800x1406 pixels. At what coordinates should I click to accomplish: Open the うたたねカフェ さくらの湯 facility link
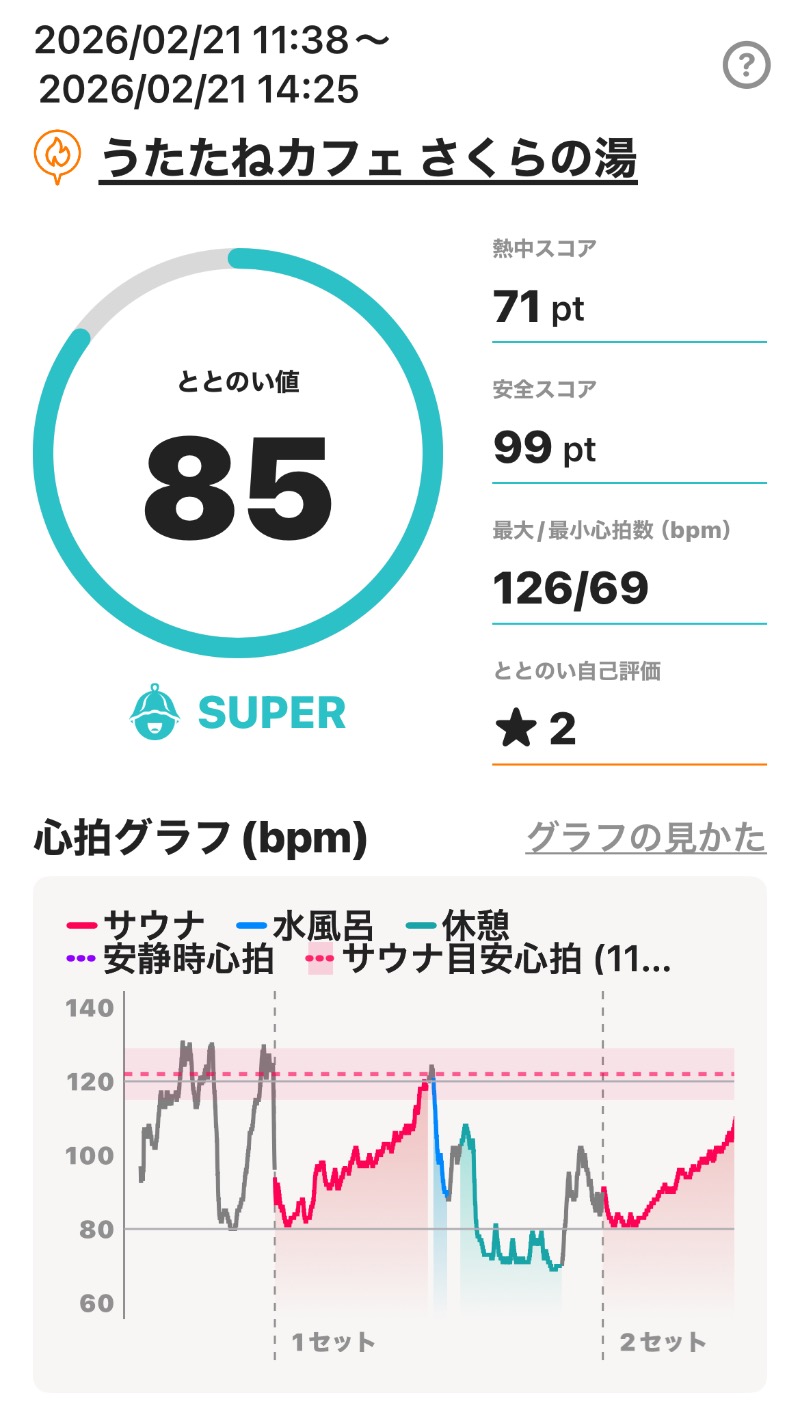click(x=368, y=160)
